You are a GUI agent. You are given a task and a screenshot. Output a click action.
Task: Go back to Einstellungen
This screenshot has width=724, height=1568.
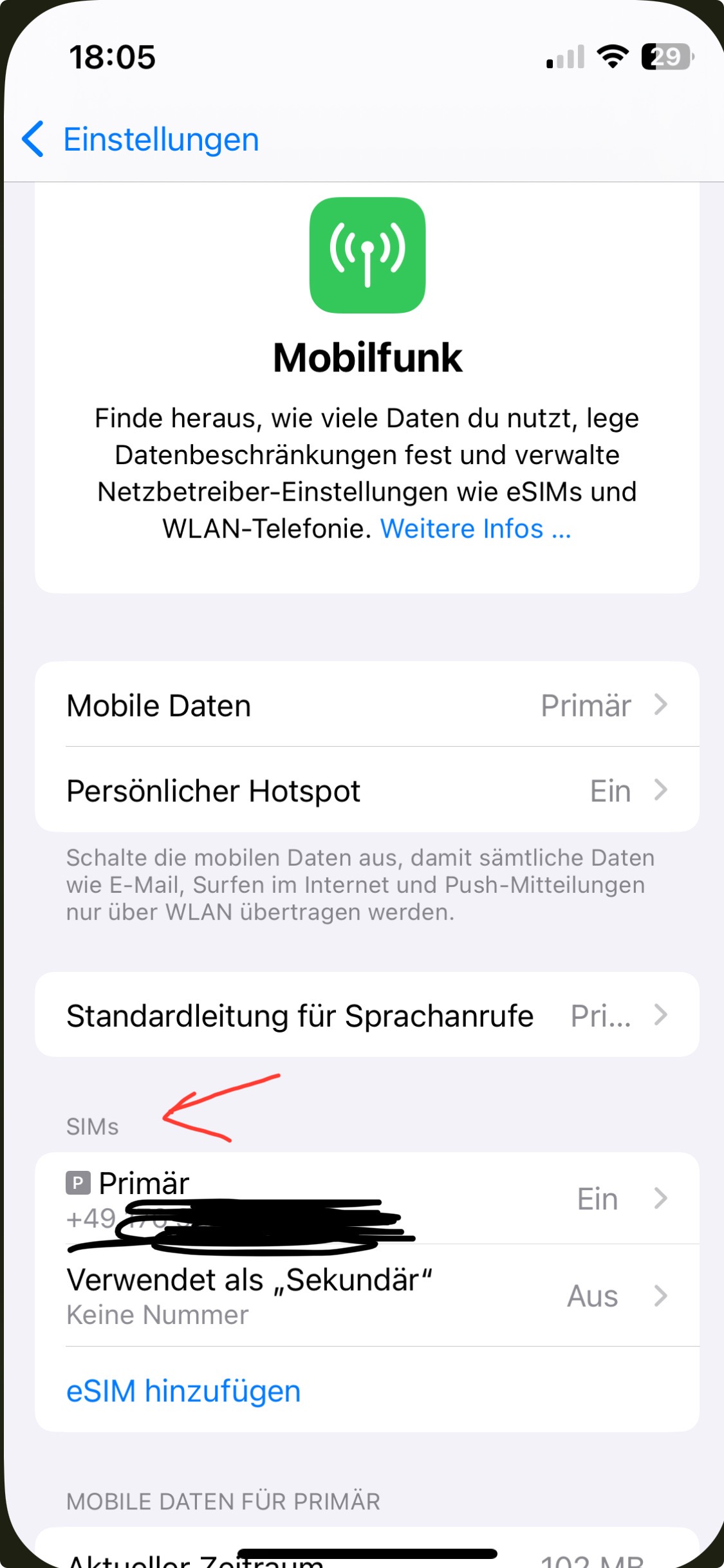(x=140, y=139)
